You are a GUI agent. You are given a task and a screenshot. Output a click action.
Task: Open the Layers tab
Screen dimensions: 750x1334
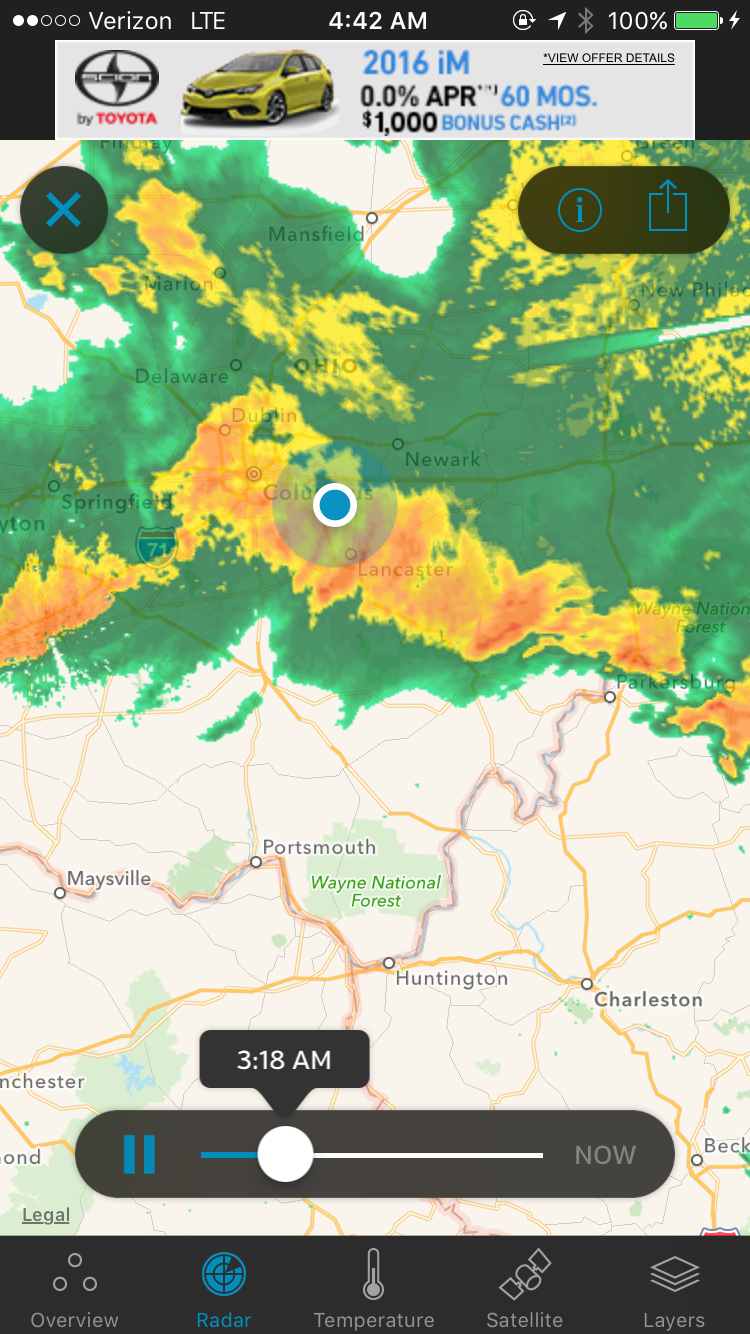[x=674, y=1290]
